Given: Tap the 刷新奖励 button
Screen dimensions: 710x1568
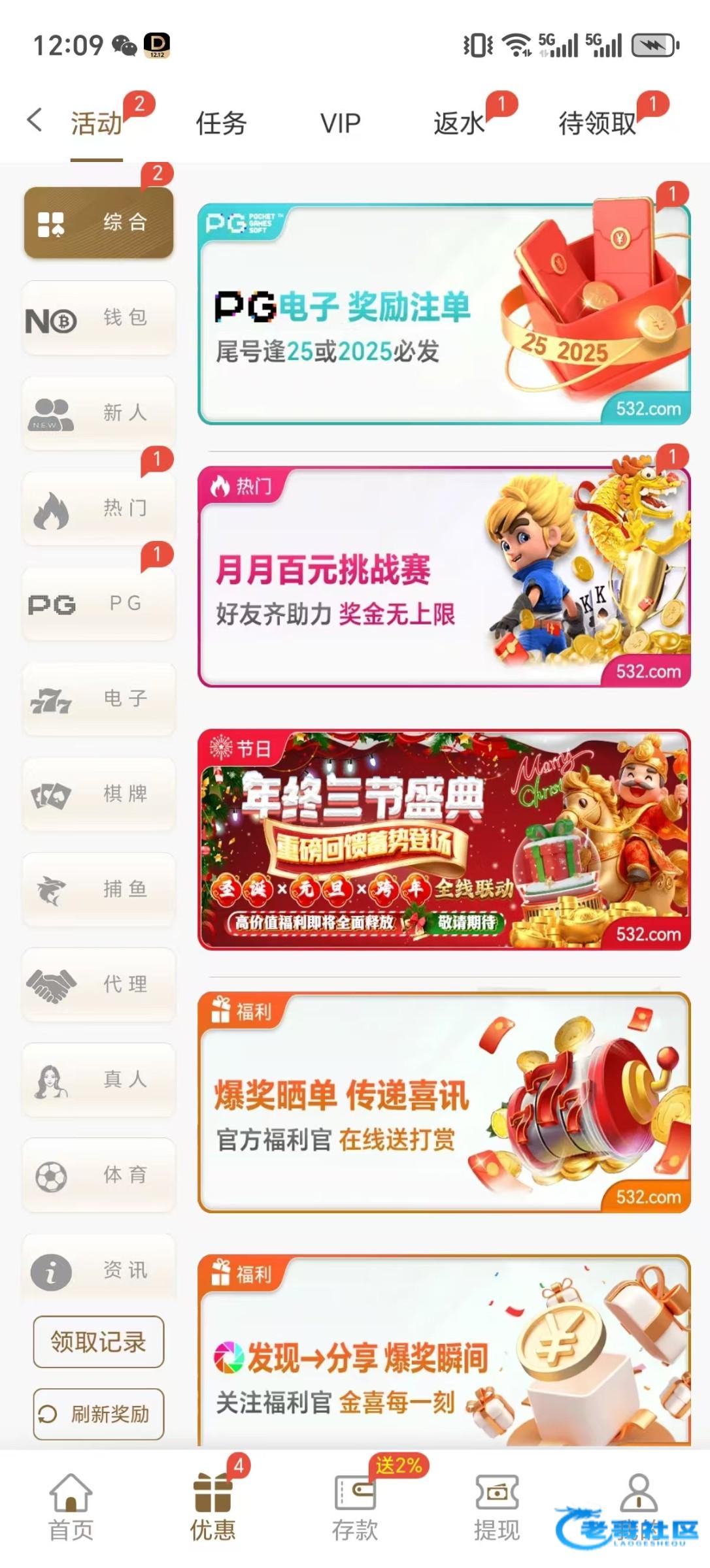Looking at the screenshot, I should (99, 1414).
